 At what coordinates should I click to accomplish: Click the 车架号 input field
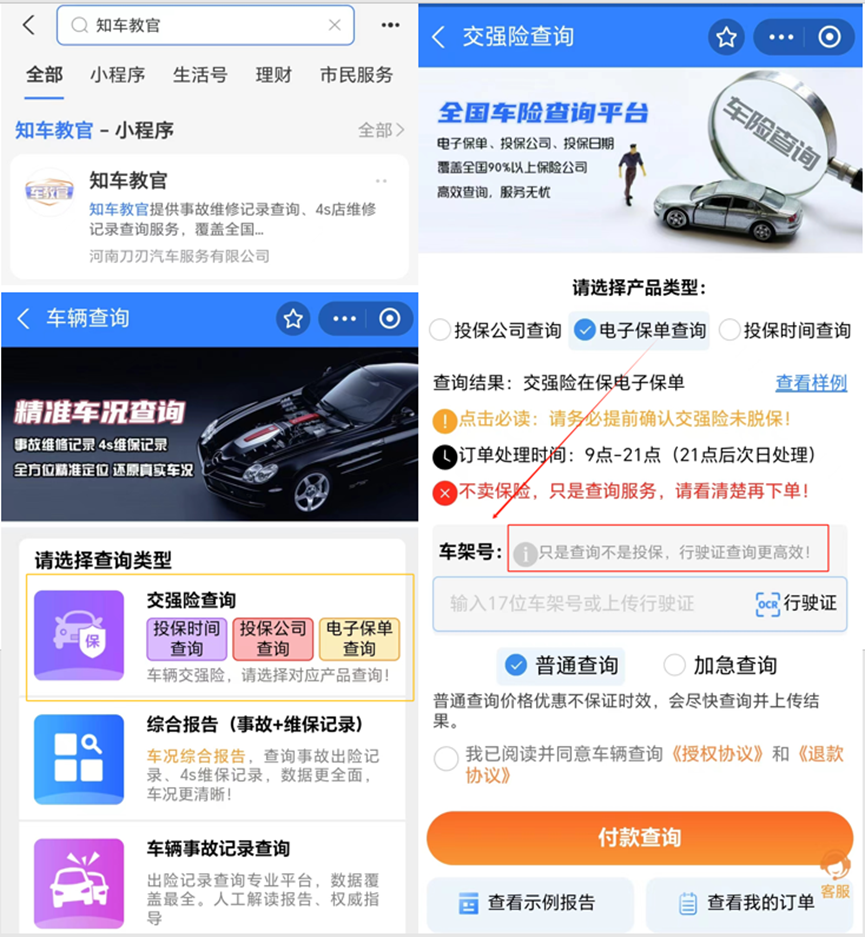pos(600,604)
